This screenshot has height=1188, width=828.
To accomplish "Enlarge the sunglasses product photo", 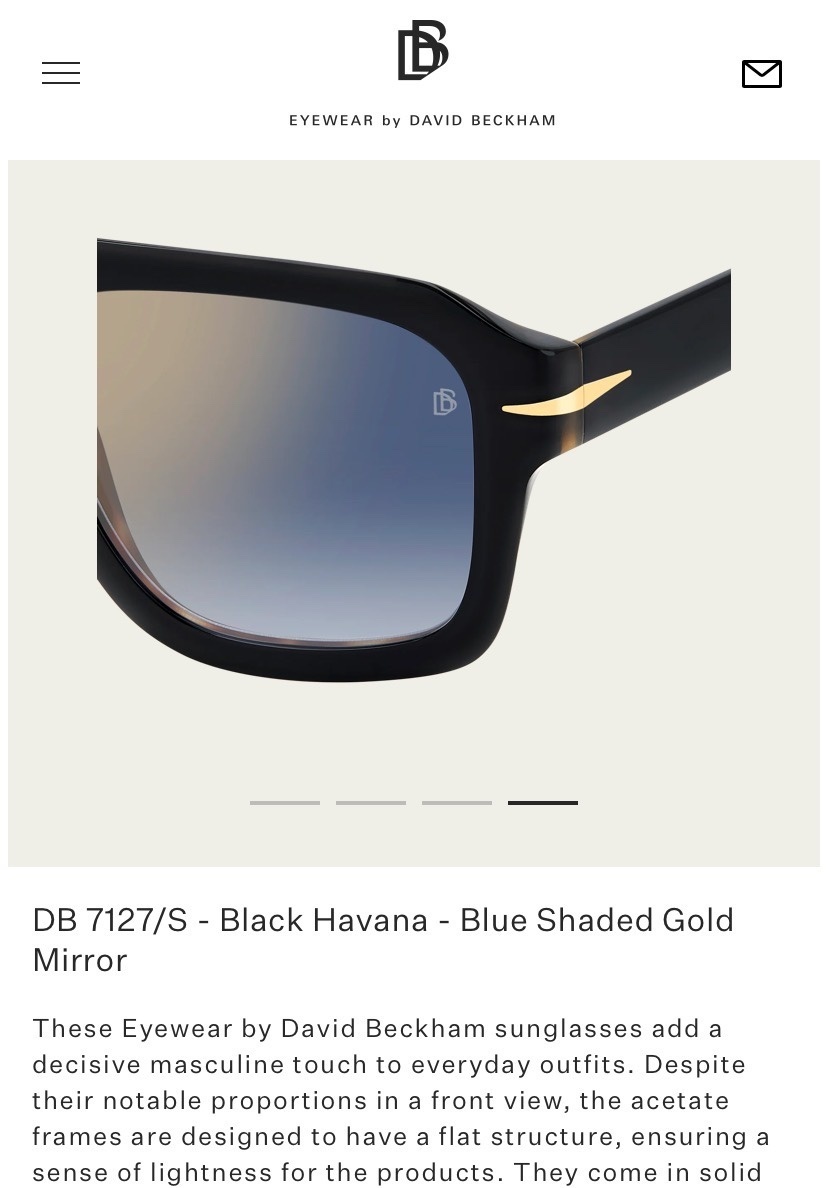I will pos(413,460).
